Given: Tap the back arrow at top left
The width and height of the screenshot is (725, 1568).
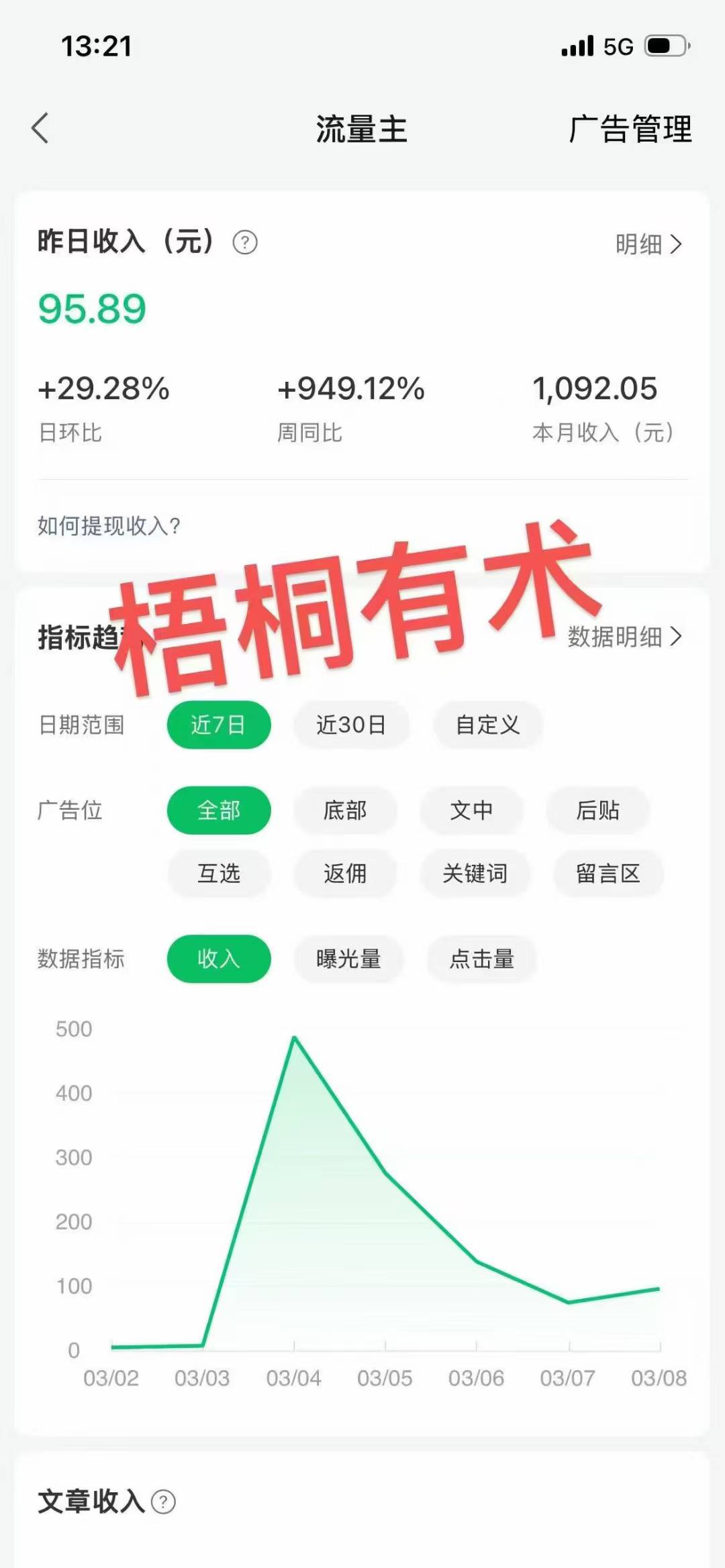Looking at the screenshot, I should pyautogui.click(x=42, y=129).
